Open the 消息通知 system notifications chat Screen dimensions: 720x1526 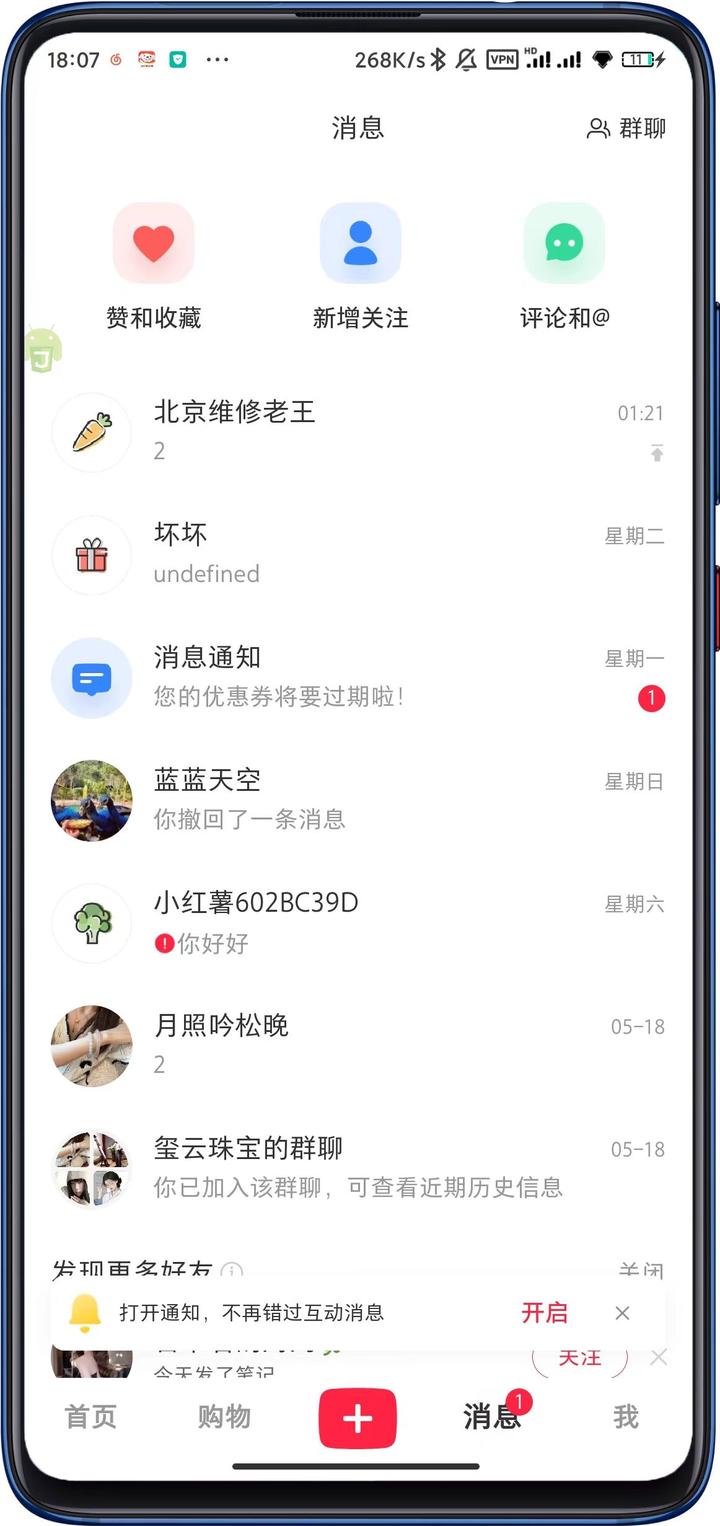click(x=300, y=677)
